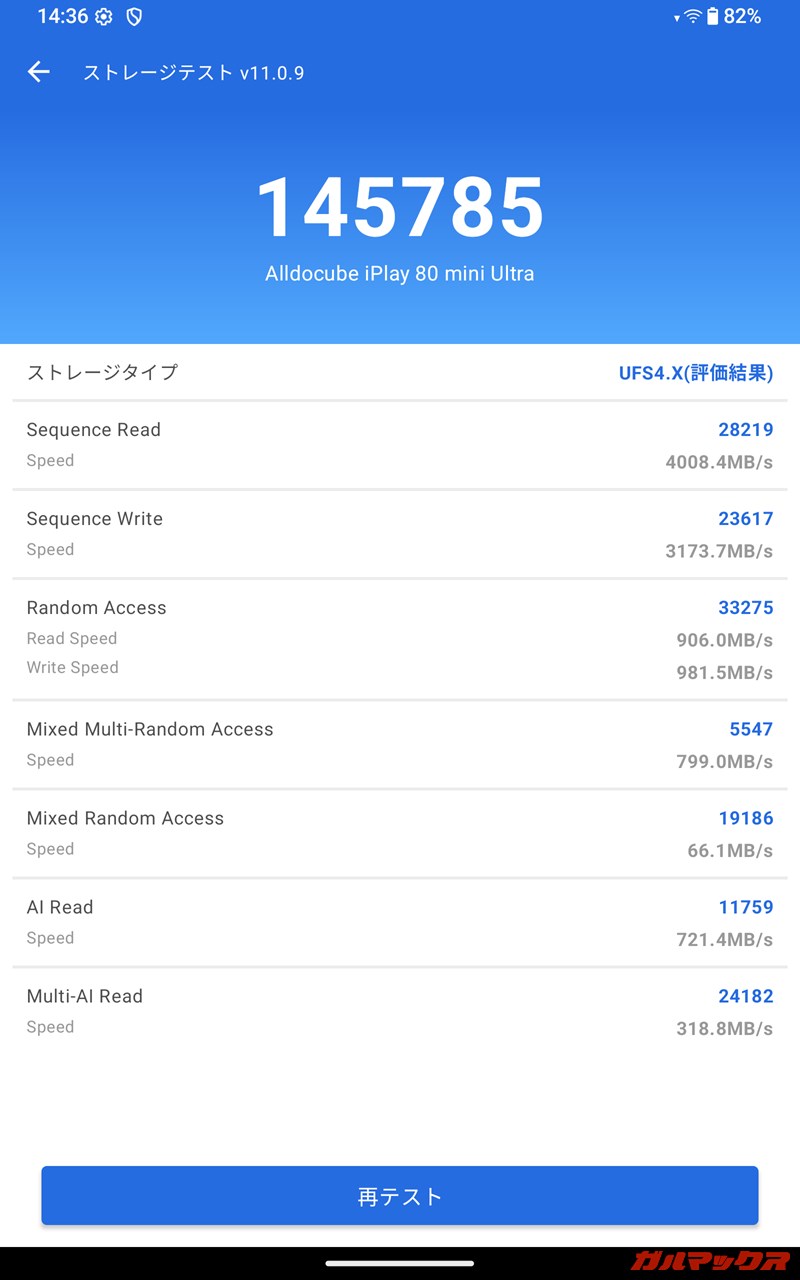This screenshot has height=1280, width=800.
Task: Tap the 再テスト button to rerun test
Action: (x=400, y=1195)
